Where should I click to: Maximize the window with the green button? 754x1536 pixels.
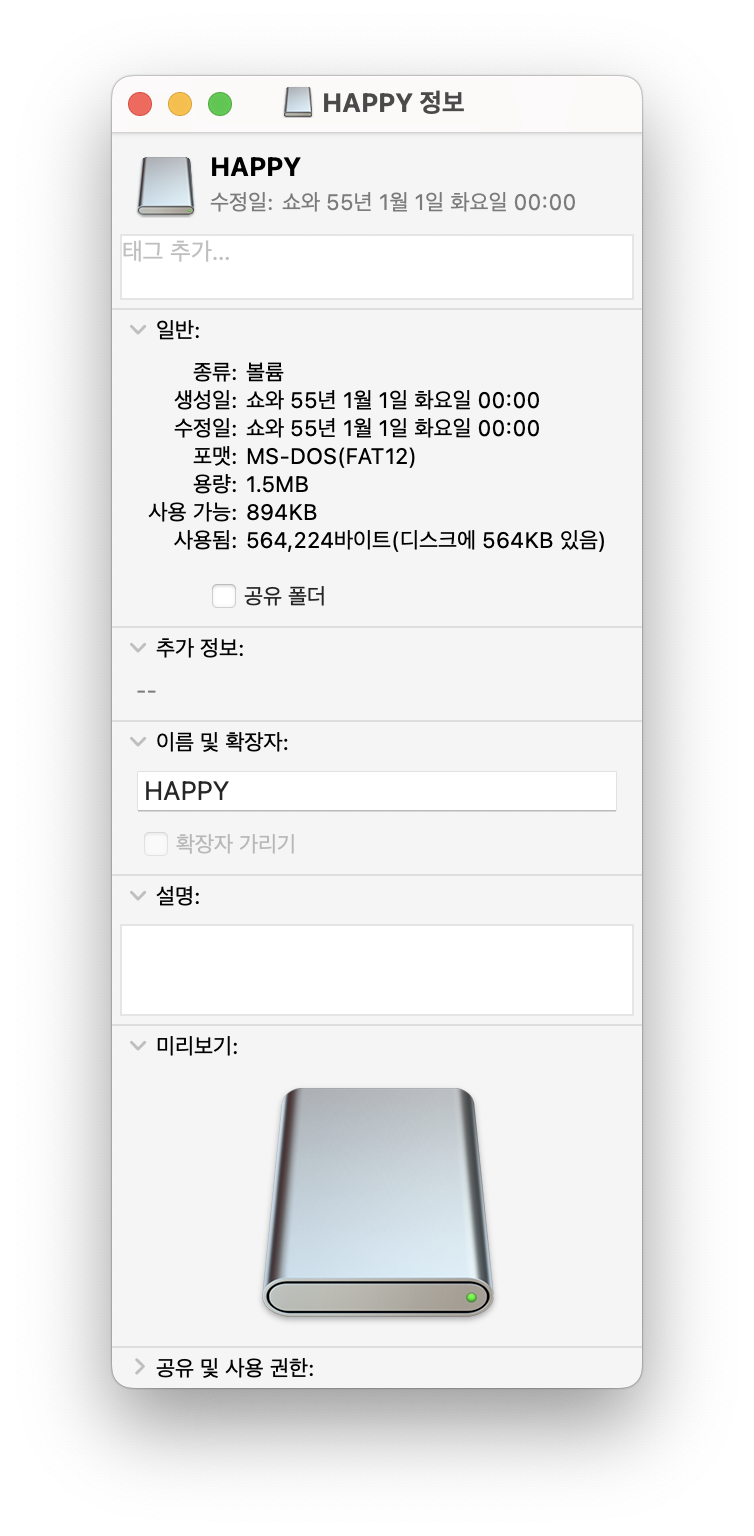[x=220, y=104]
